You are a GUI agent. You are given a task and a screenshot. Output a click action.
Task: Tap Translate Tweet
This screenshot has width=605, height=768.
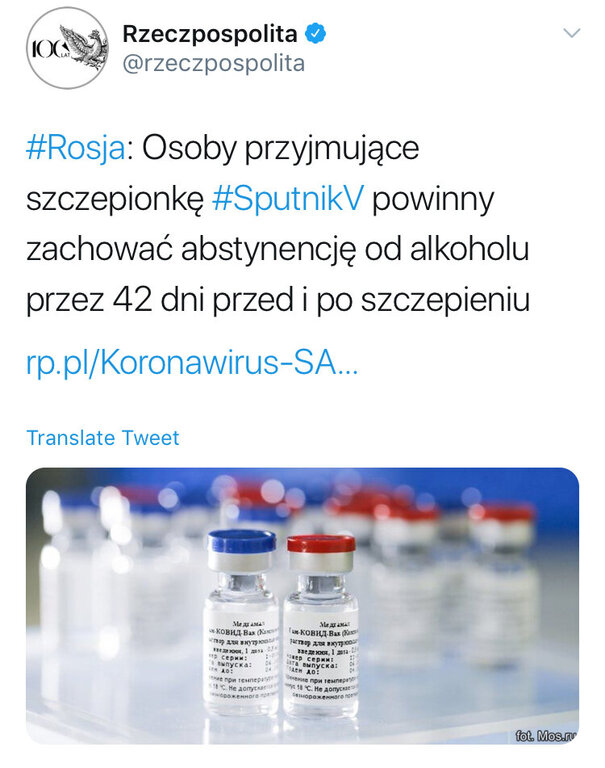(103, 438)
